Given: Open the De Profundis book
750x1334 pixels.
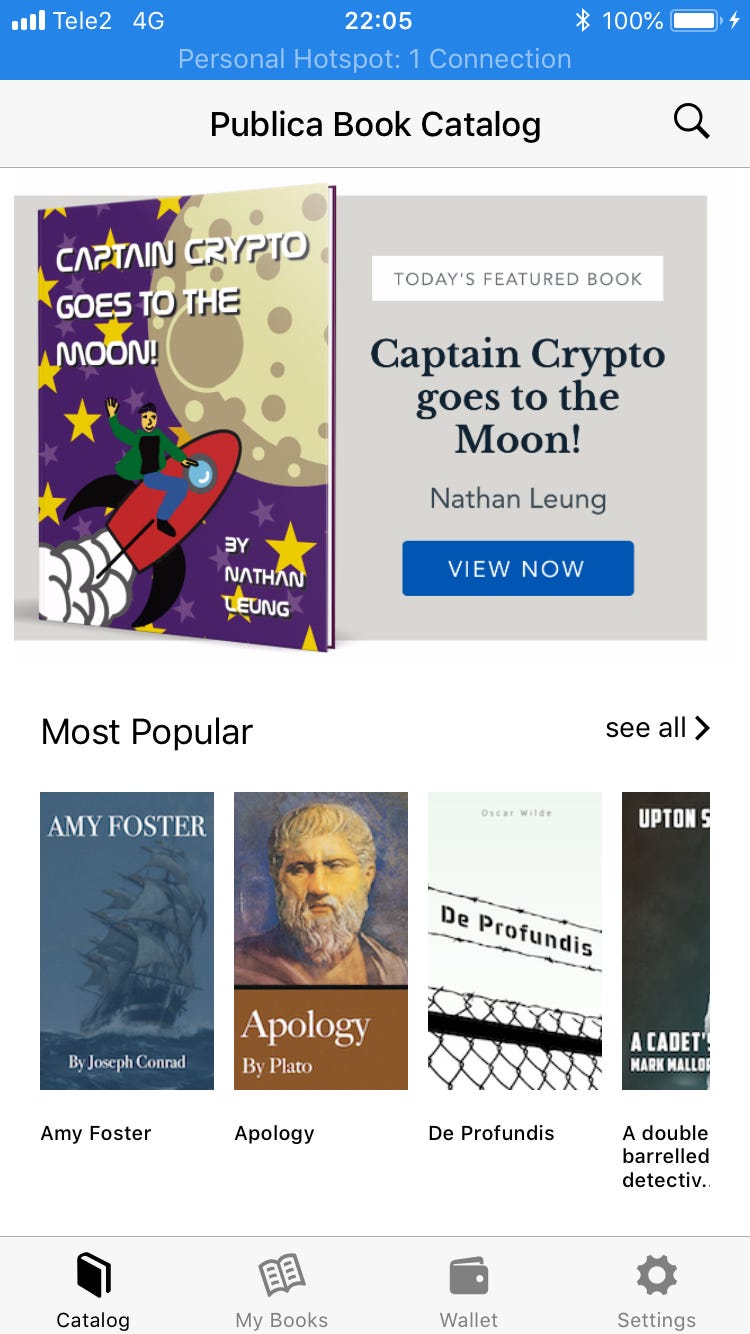Looking at the screenshot, I should click(x=515, y=940).
